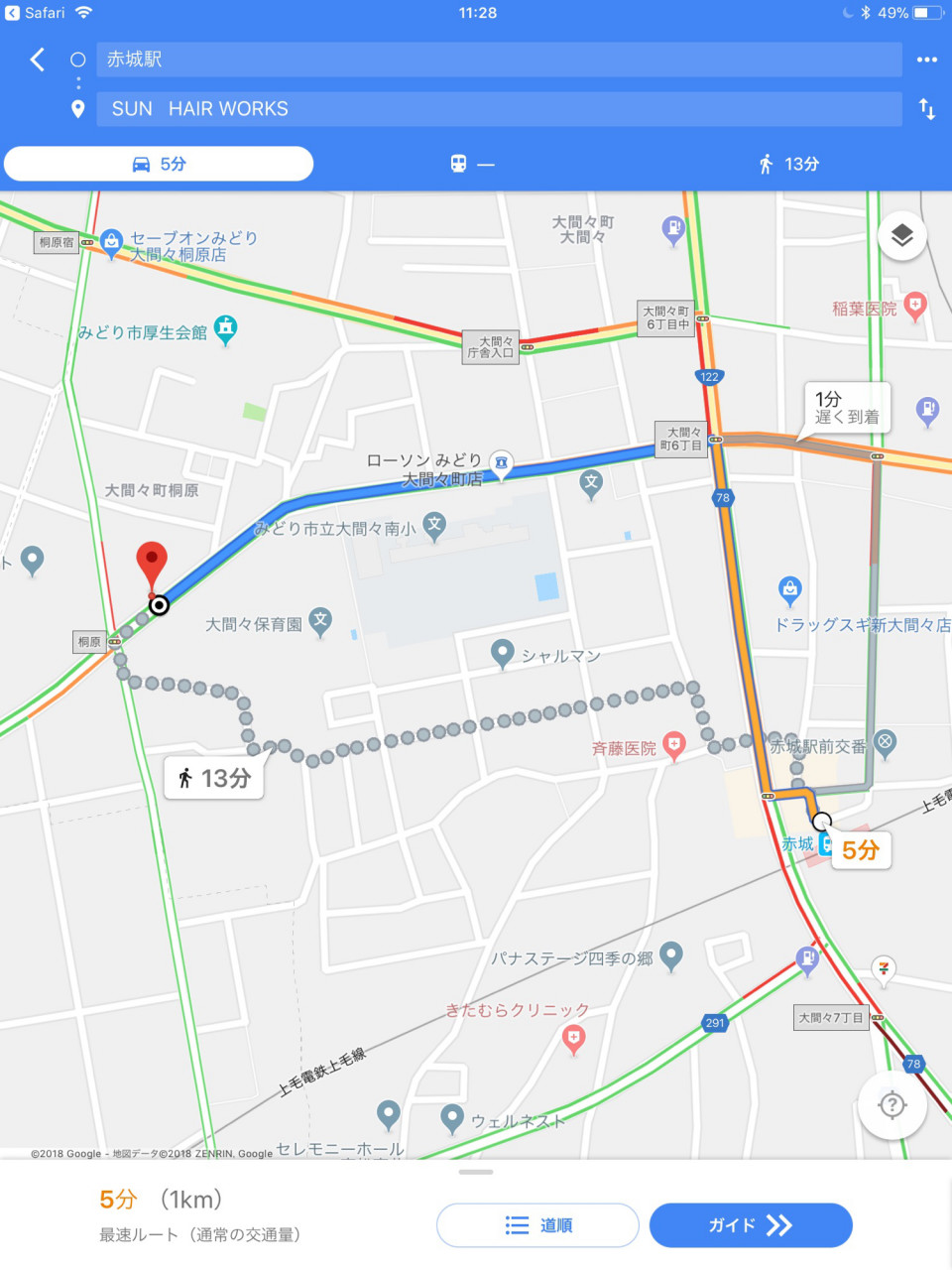Swap the start and destination

point(926,109)
